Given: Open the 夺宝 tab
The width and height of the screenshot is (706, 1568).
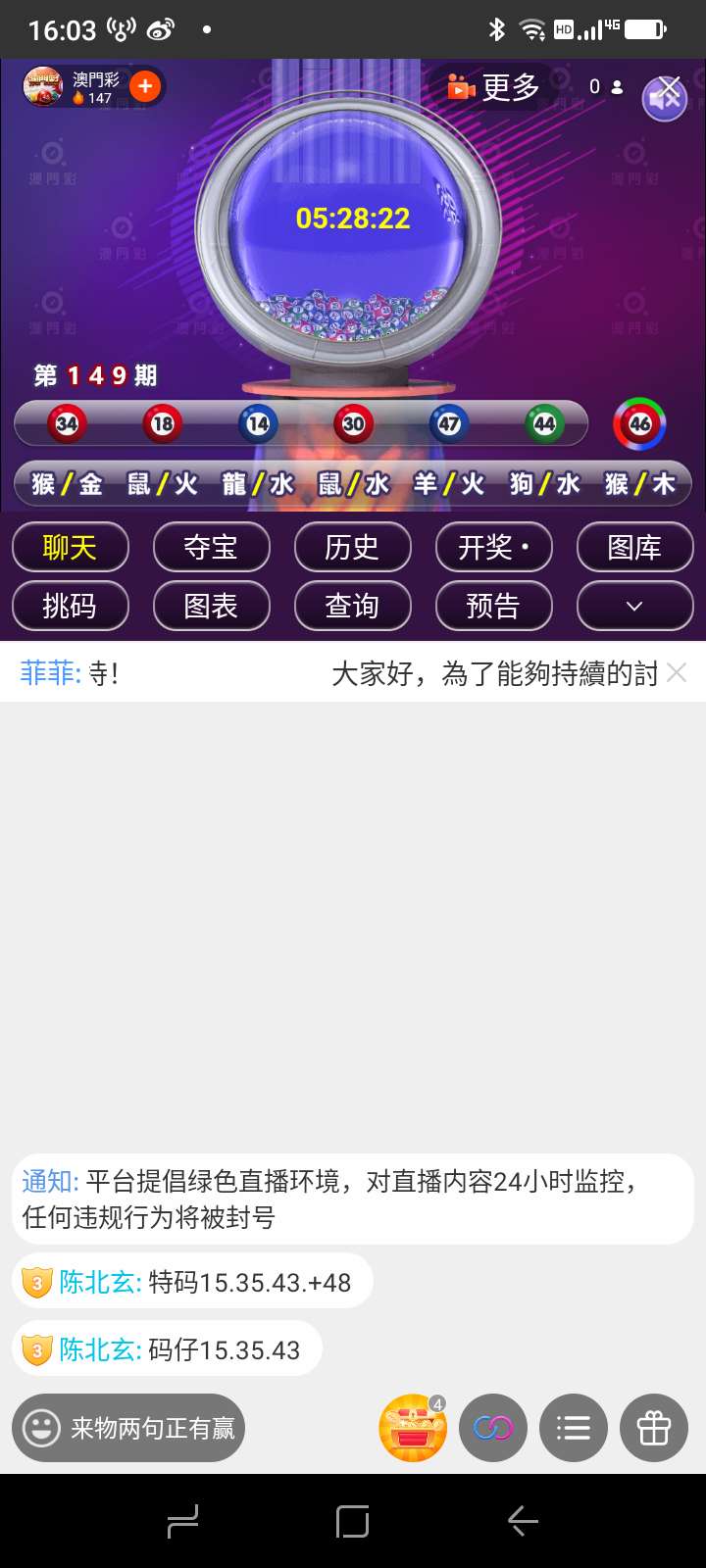Looking at the screenshot, I should (211, 547).
